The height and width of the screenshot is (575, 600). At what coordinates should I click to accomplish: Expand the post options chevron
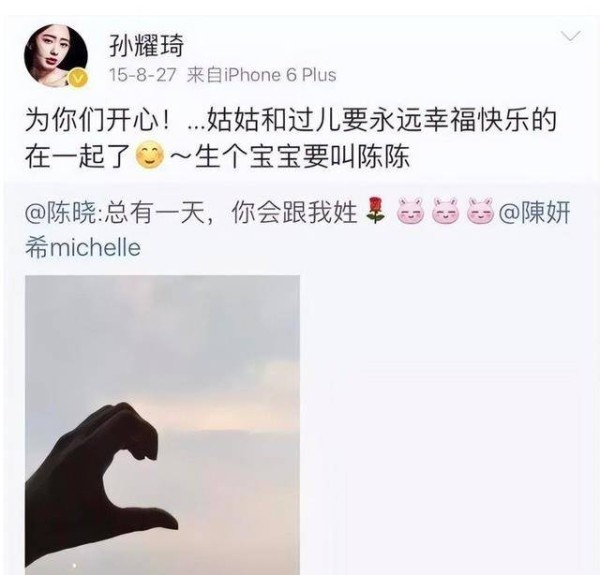click(570, 37)
